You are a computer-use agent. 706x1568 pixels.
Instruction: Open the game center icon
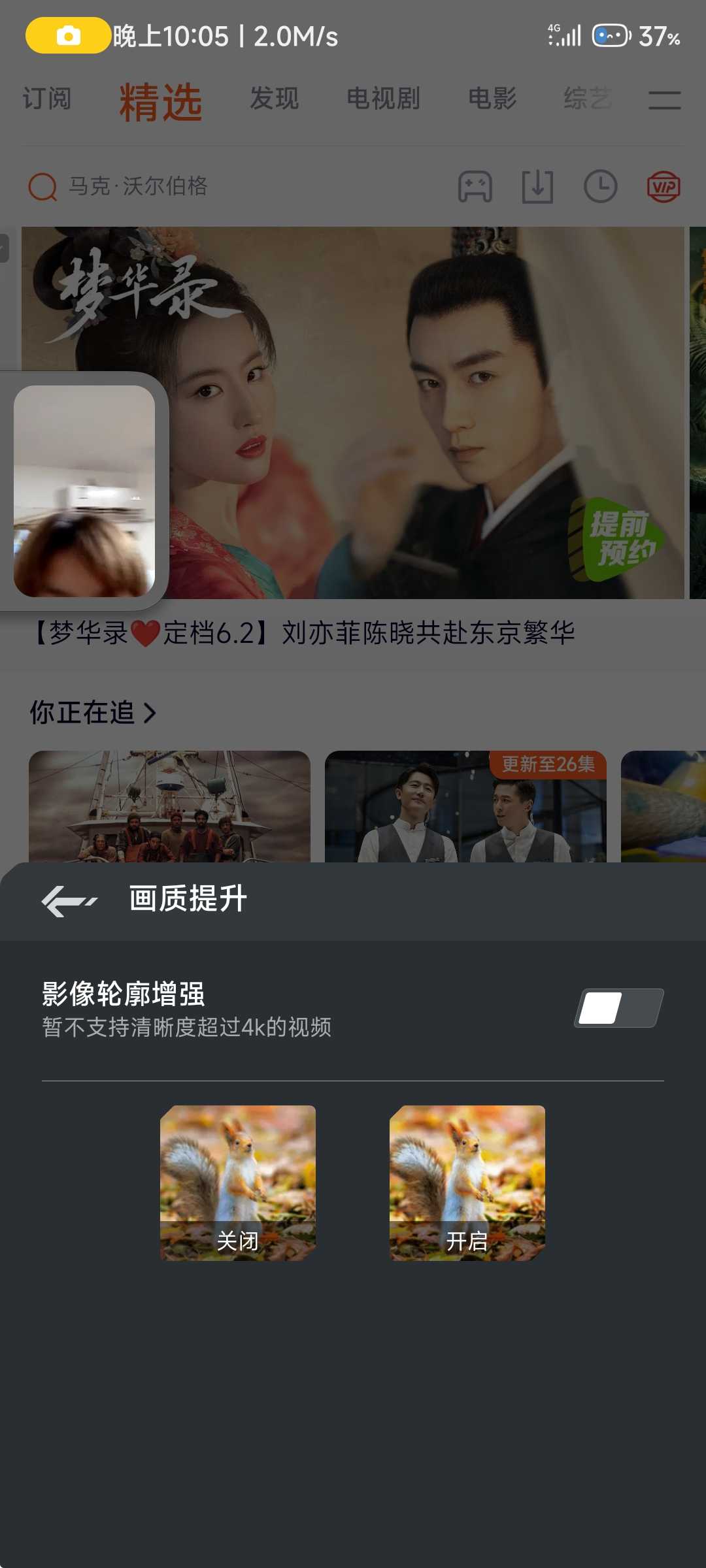[475, 187]
